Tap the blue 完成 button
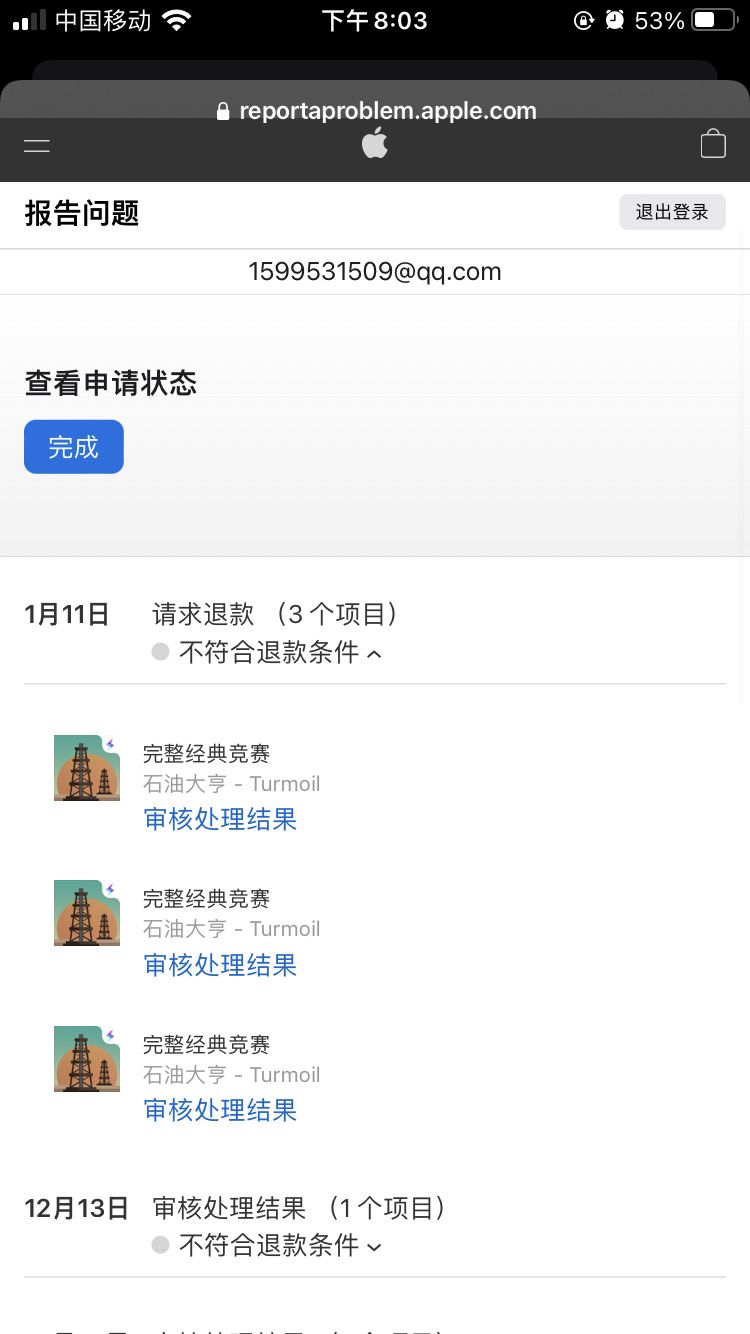Screen dimensions: 750x1334 74,447
